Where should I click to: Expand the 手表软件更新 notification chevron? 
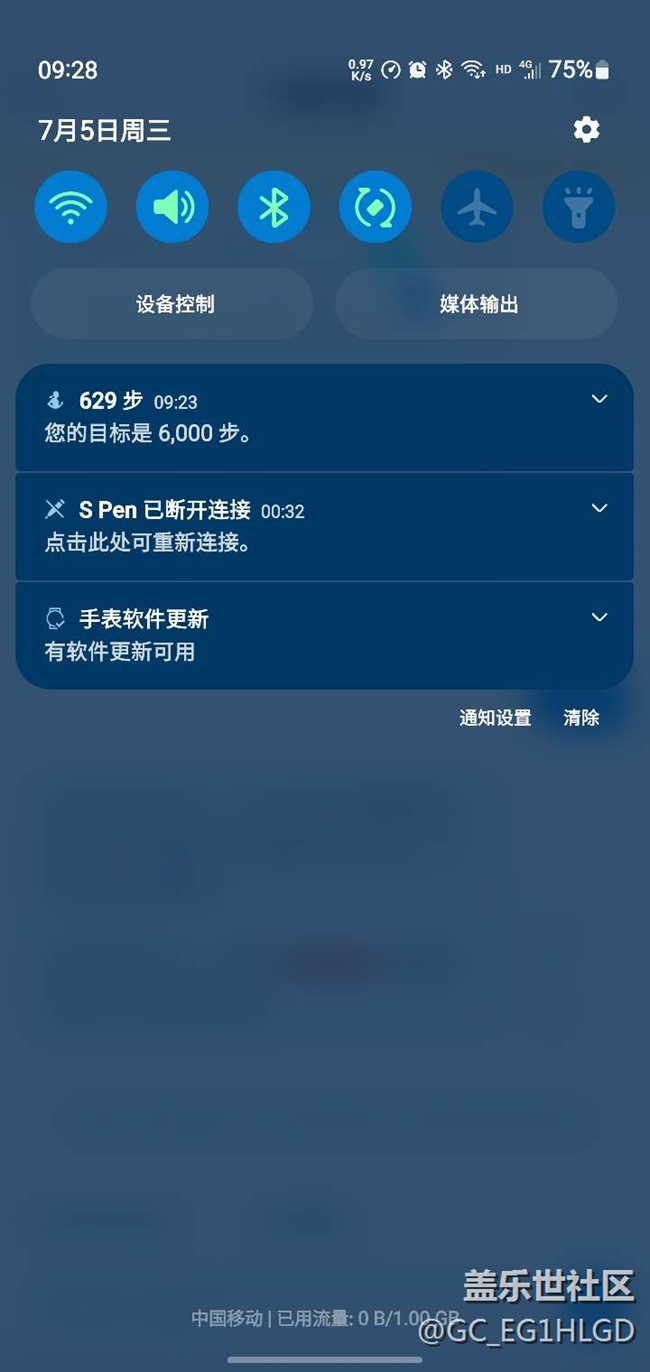[x=599, y=617]
